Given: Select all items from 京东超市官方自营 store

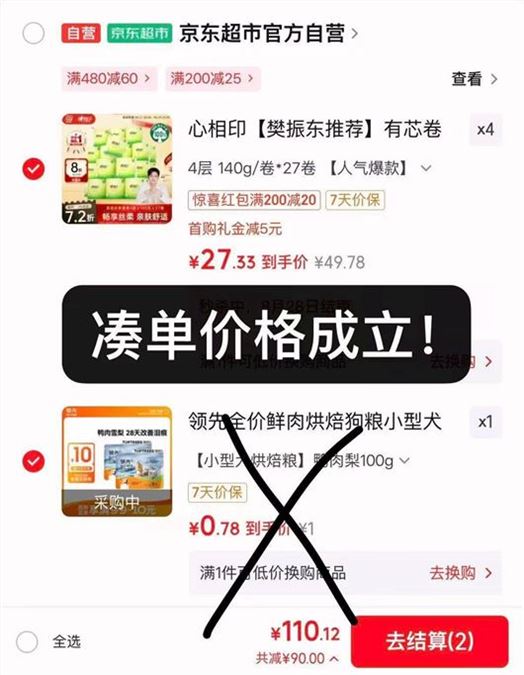Looking at the screenshot, I should coord(33,33).
